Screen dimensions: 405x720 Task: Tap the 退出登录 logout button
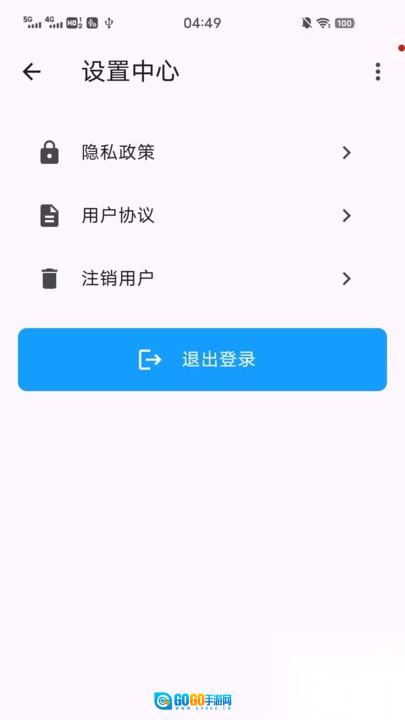tap(202, 360)
